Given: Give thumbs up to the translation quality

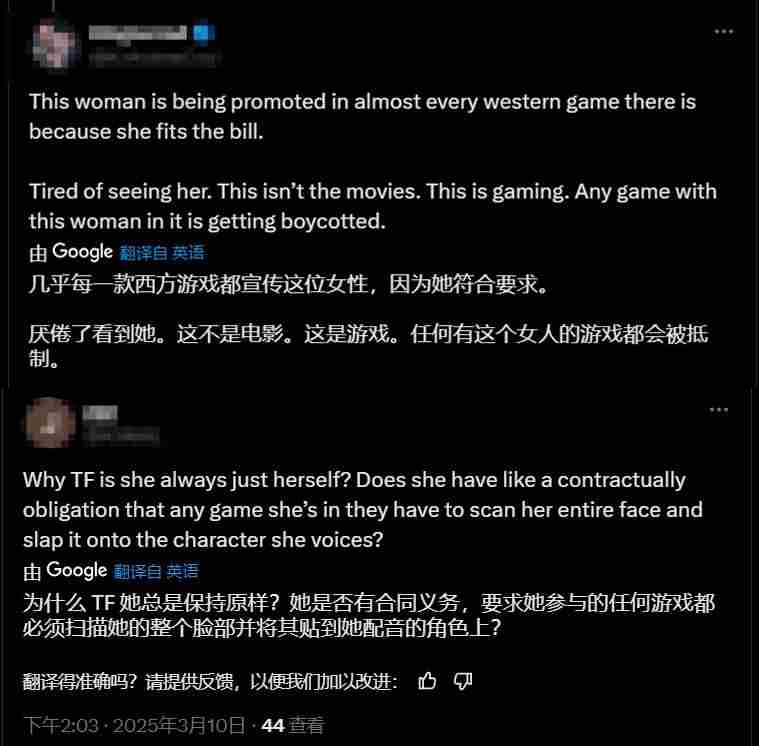Looking at the screenshot, I should tap(427, 681).
